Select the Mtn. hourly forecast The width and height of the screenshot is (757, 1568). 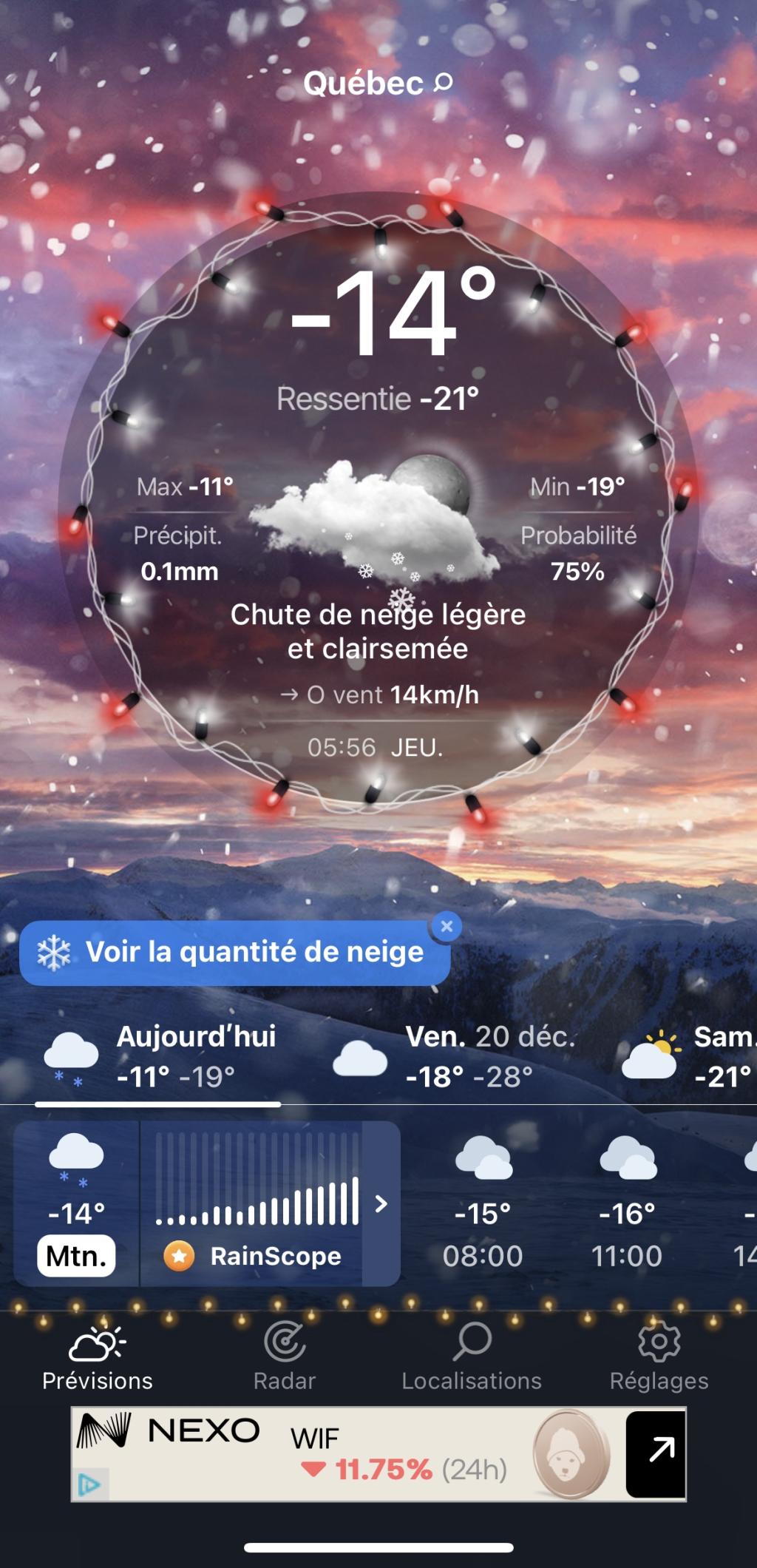point(76,1204)
